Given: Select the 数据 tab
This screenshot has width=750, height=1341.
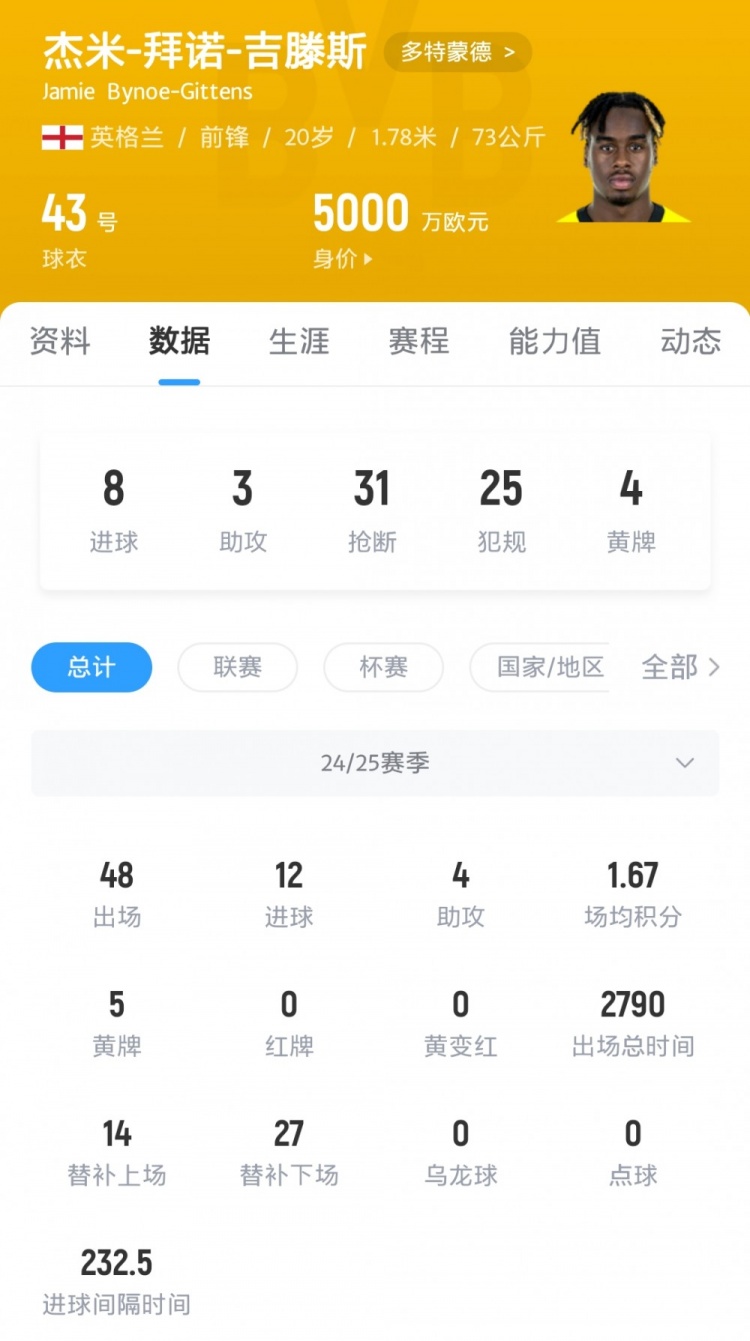Looking at the screenshot, I should (x=179, y=342).
